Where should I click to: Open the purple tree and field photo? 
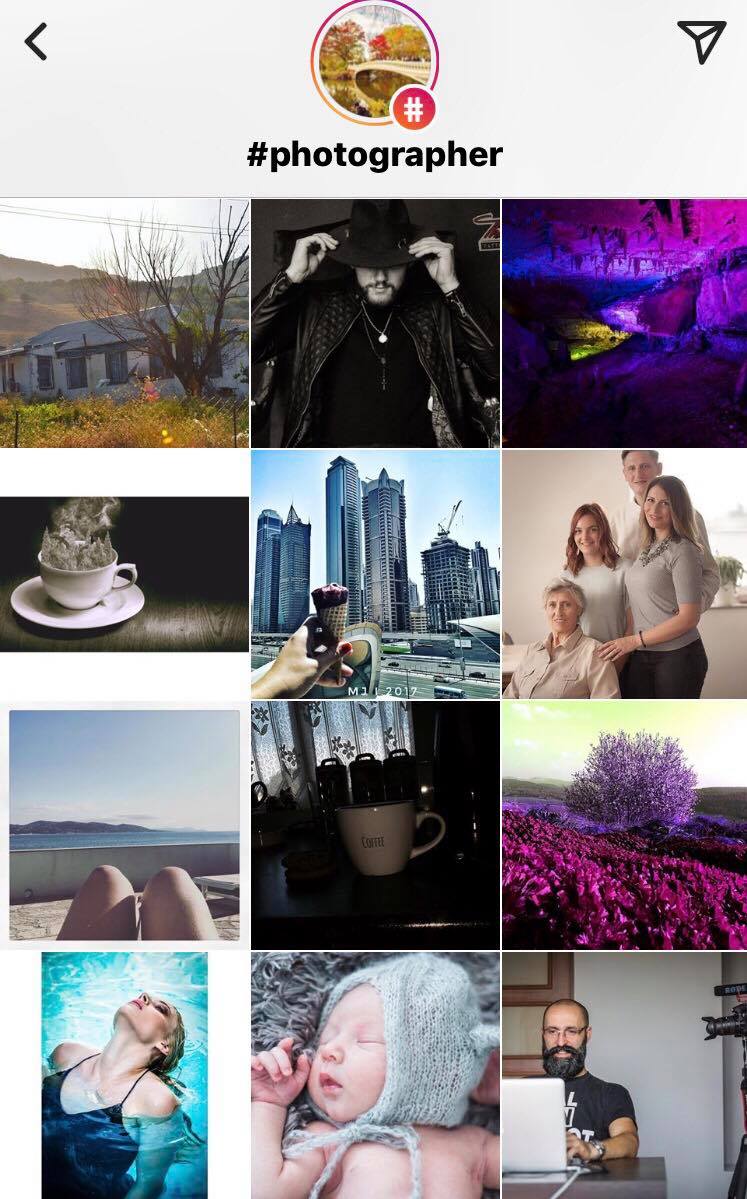point(624,825)
